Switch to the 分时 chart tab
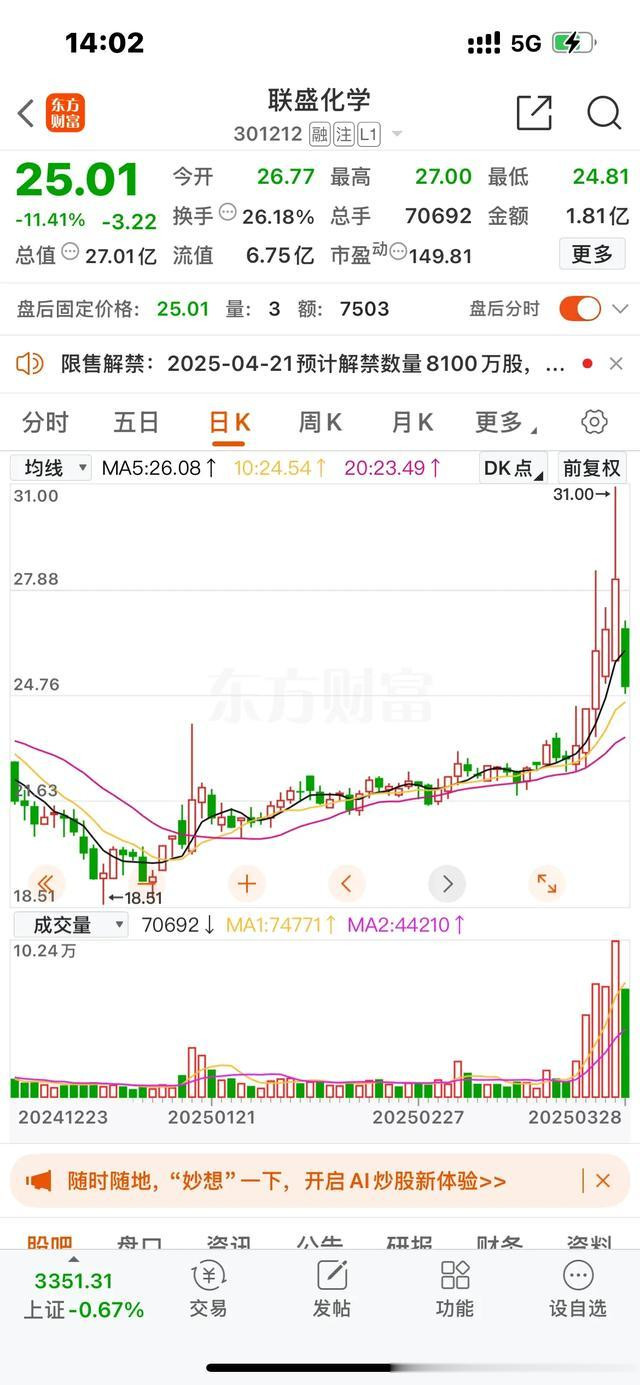Image resolution: width=640 pixels, height=1385 pixels. (45, 423)
